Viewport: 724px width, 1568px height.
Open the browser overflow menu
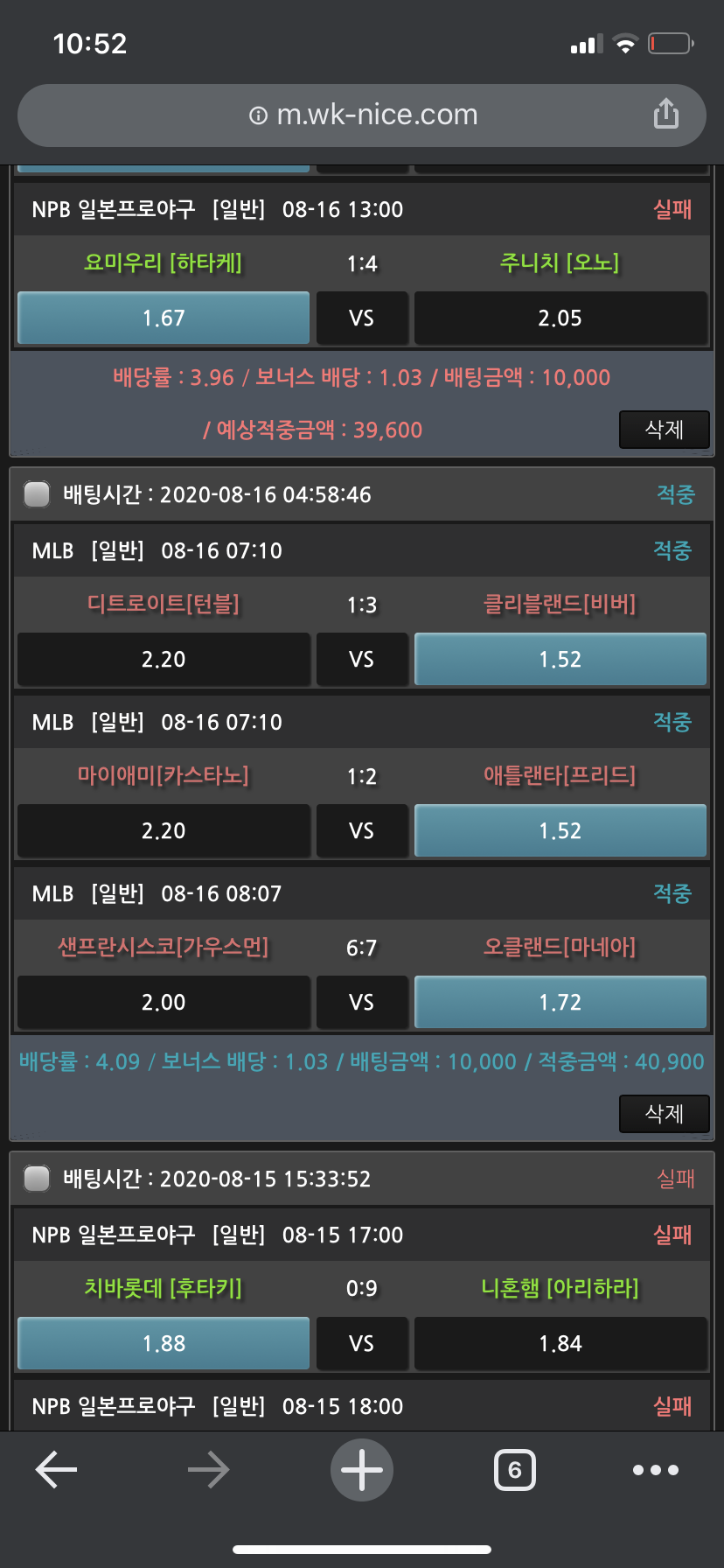pyautogui.click(x=655, y=1470)
